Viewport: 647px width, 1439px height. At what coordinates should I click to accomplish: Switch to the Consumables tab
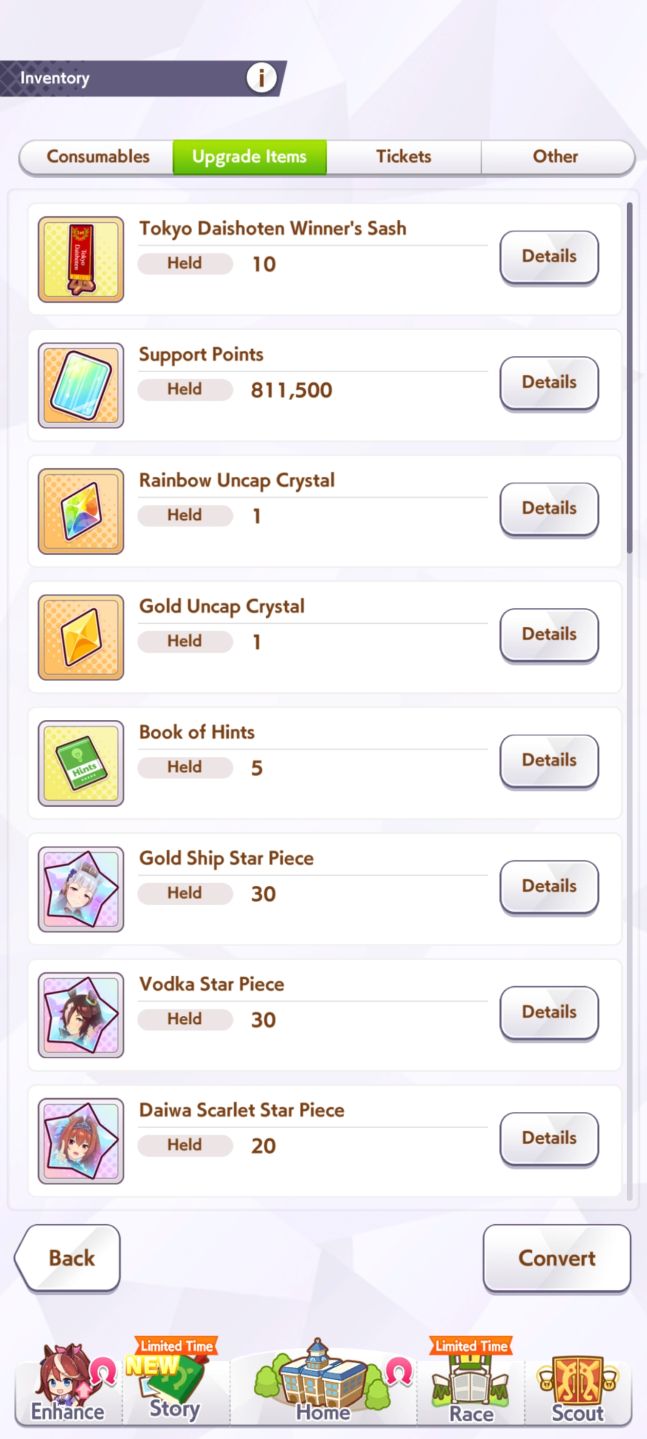pyautogui.click(x=97, y=157)
